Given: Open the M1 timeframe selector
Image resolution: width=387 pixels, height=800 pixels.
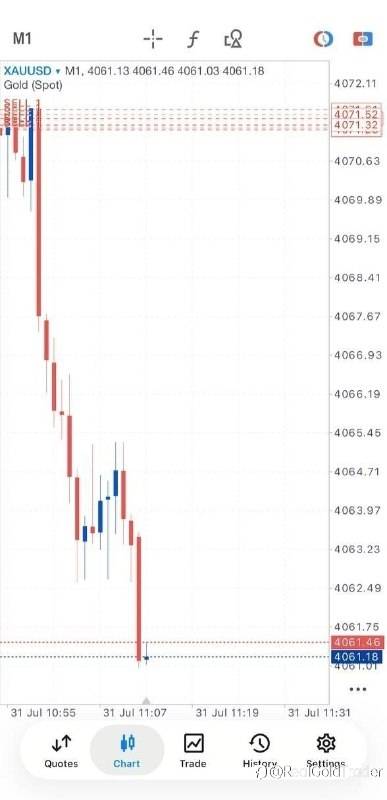Looking at the screenshot, I should click(22, 39).
